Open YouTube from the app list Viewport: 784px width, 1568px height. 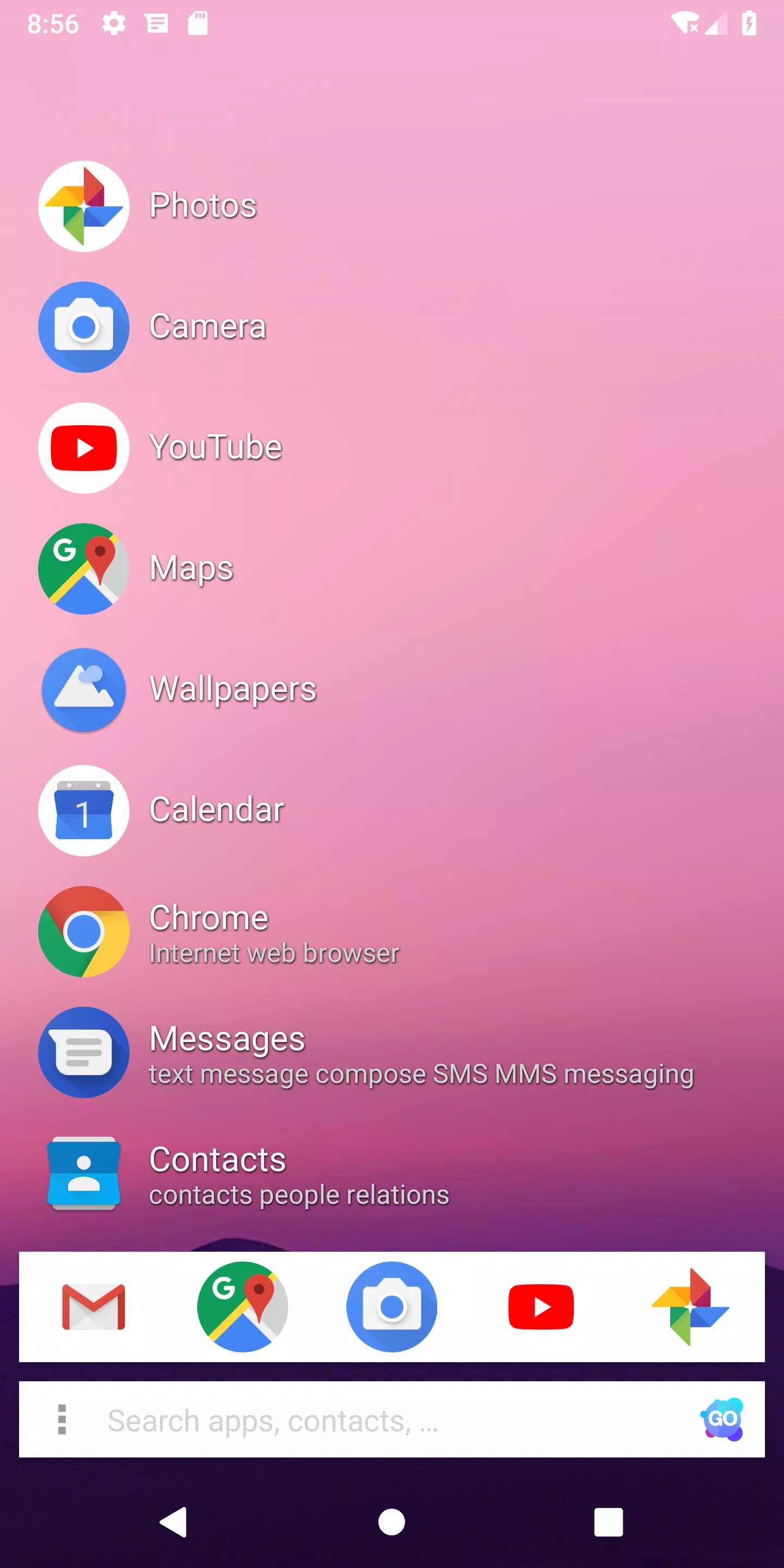[x=84, y=448]
